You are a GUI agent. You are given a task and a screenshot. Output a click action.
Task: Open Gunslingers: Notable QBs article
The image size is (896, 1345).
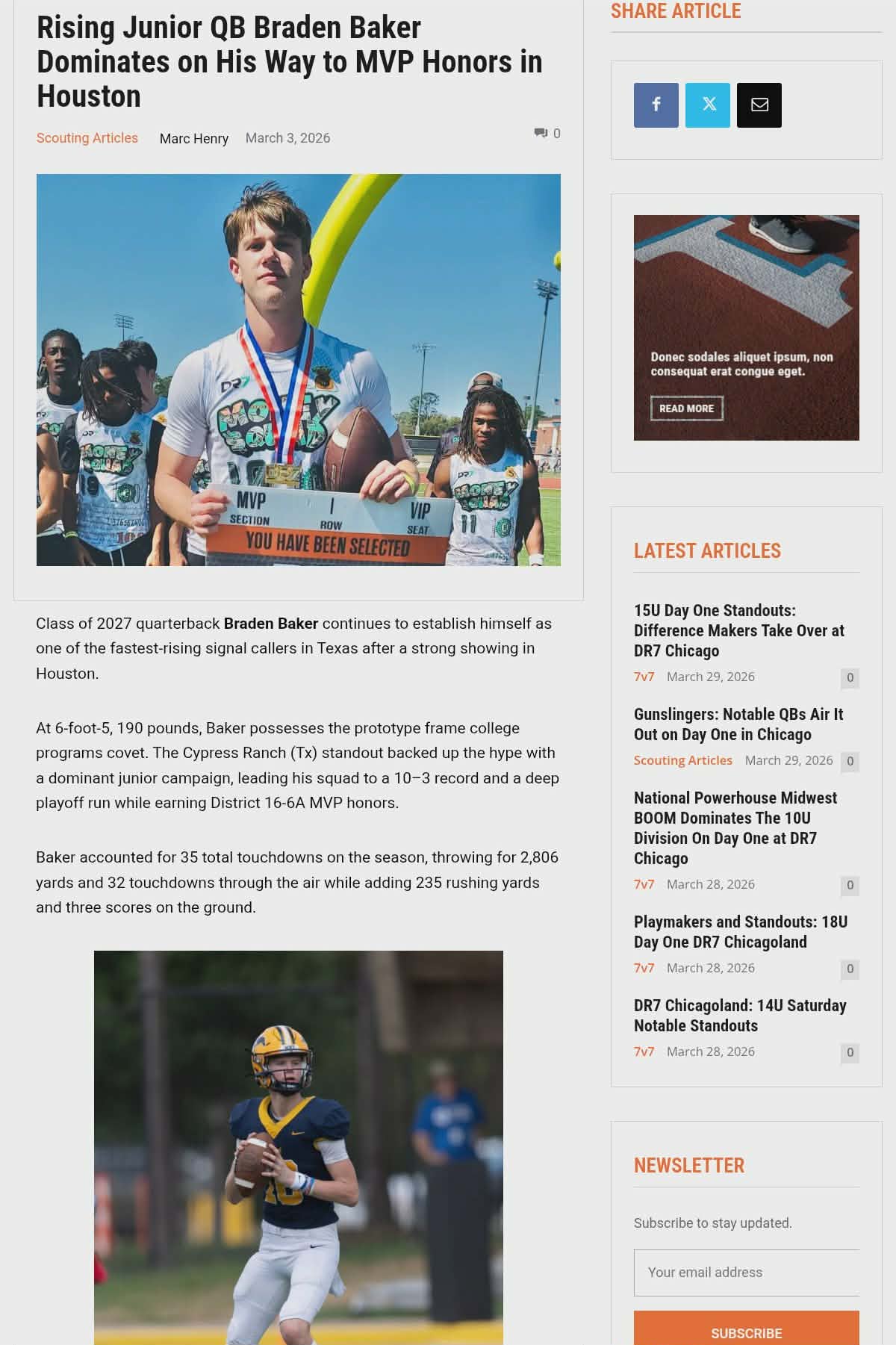pos(738,724)
